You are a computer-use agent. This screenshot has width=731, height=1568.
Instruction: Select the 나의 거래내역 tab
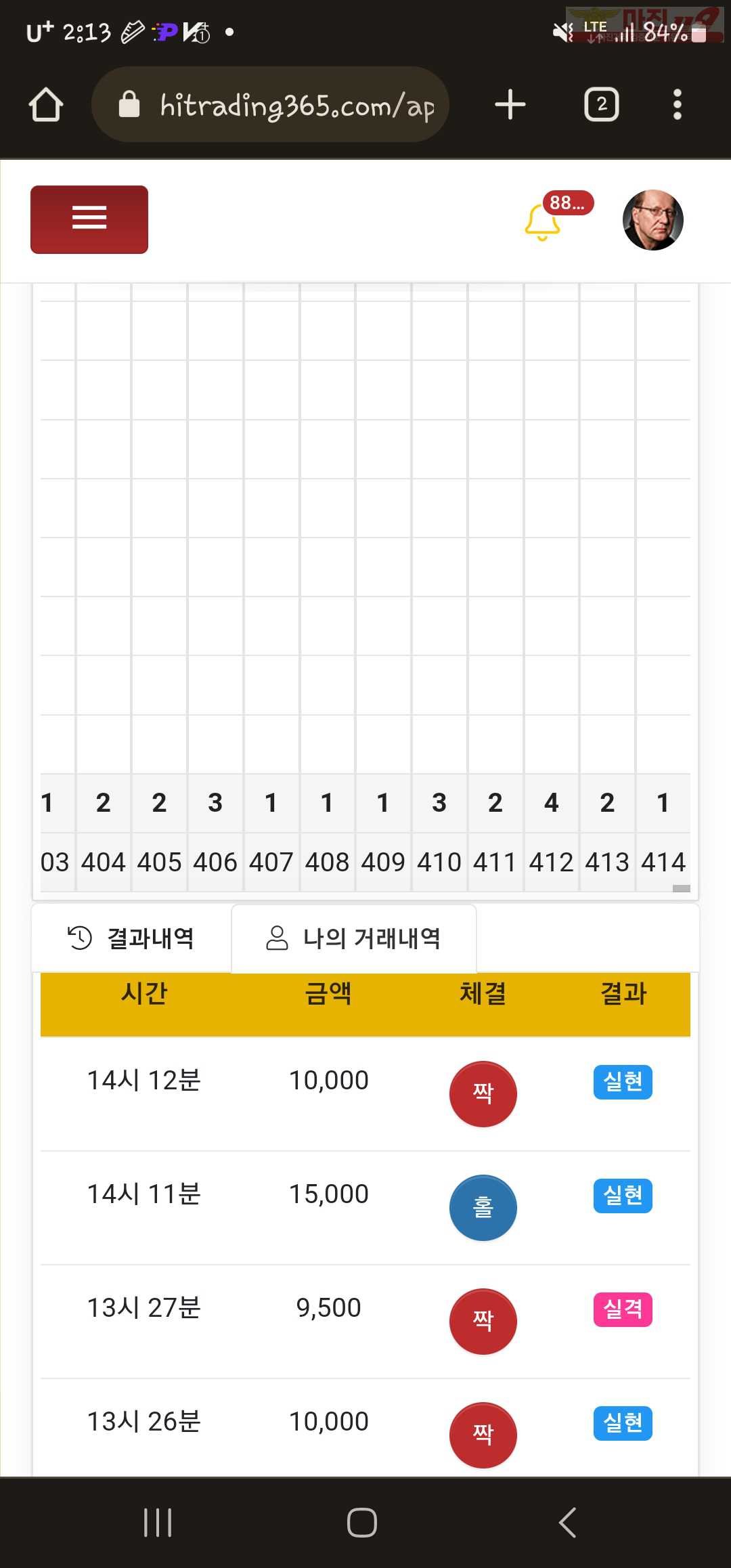click(x=354, y=938)
